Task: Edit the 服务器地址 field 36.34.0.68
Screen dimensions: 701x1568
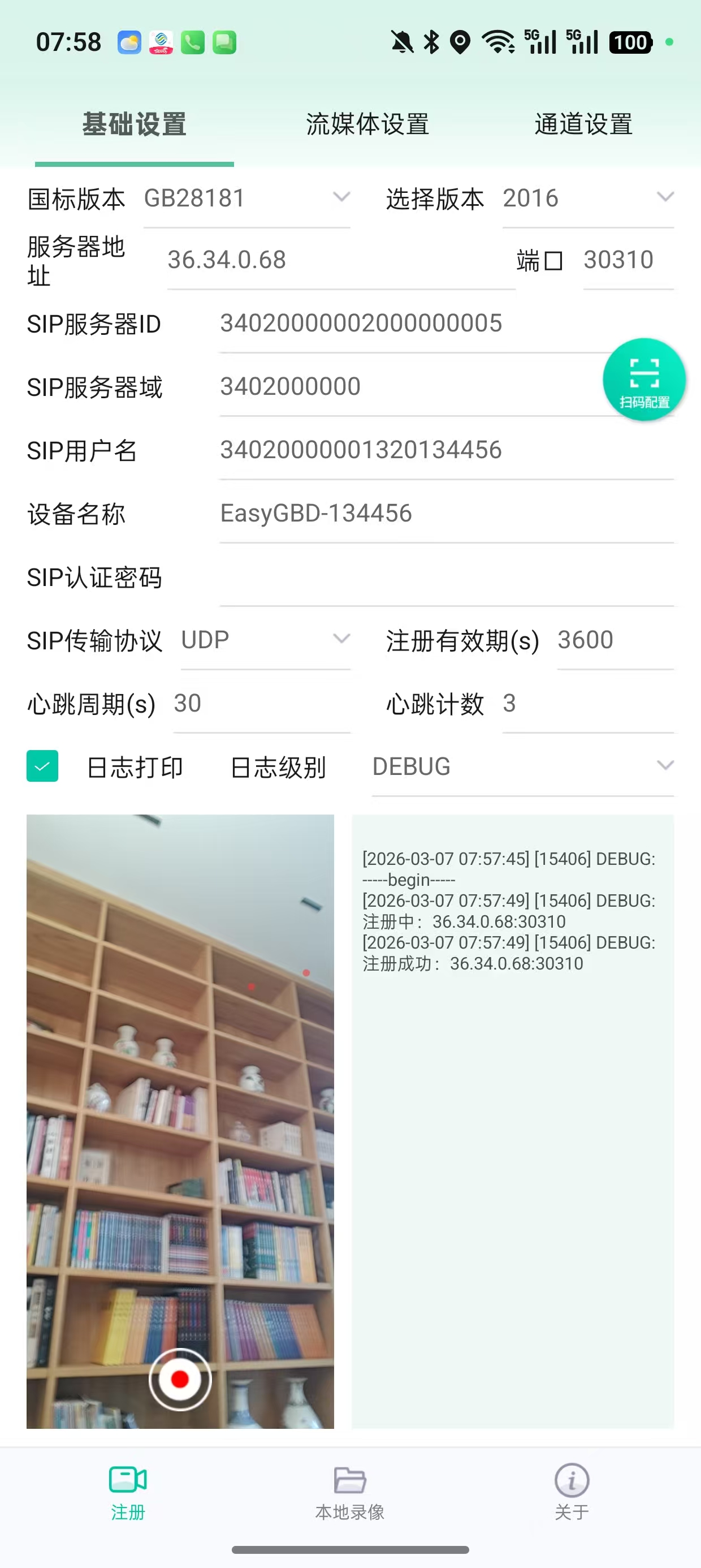Action: 341,260
